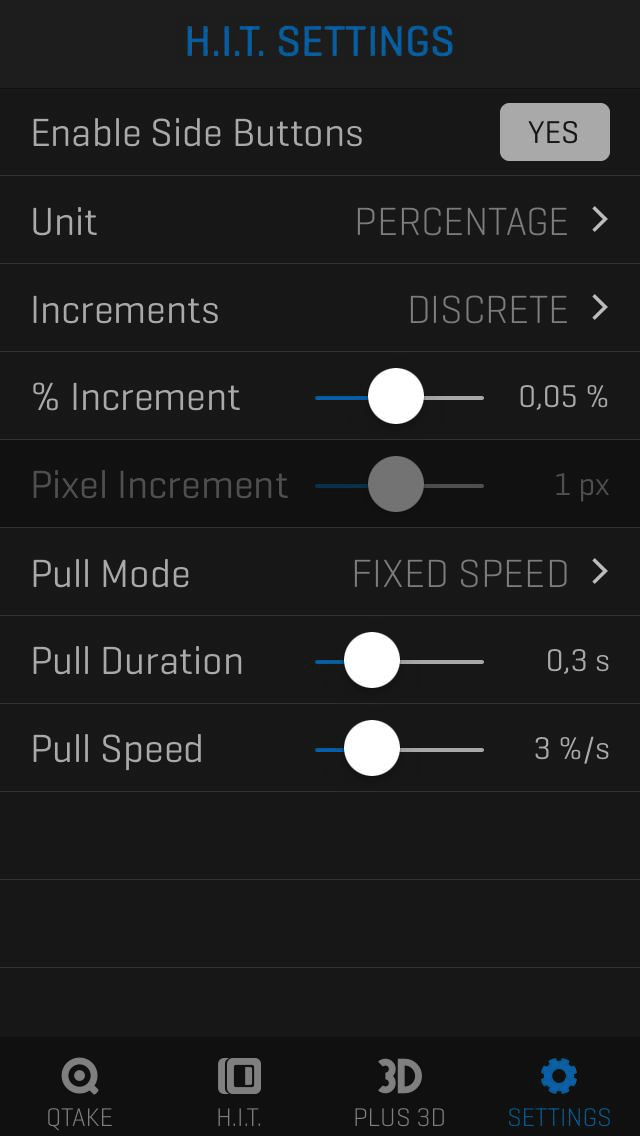Select the PLUS 3D tab
640x1136 pixels.
tap(399, 1092)
